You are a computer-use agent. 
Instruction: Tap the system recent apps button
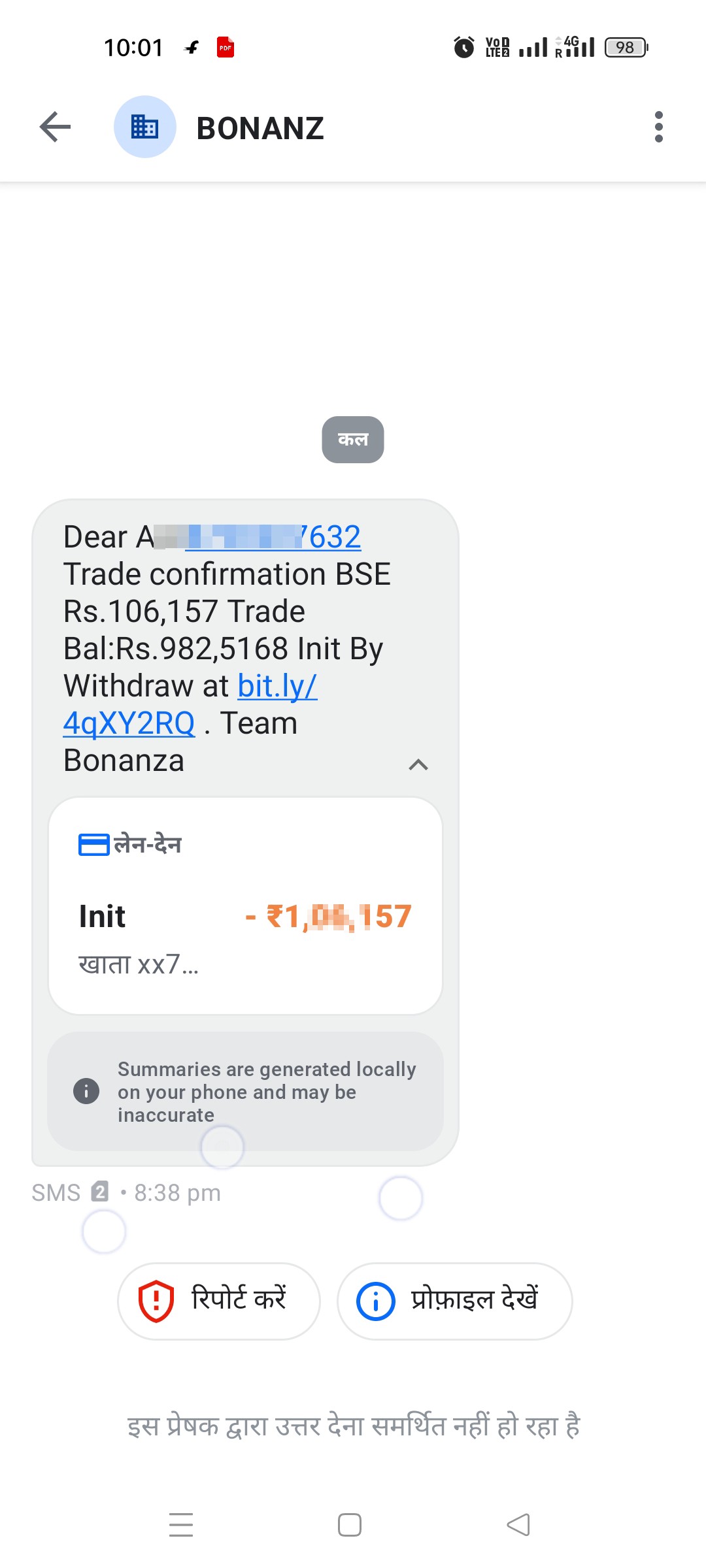[x=181, y=1525]
